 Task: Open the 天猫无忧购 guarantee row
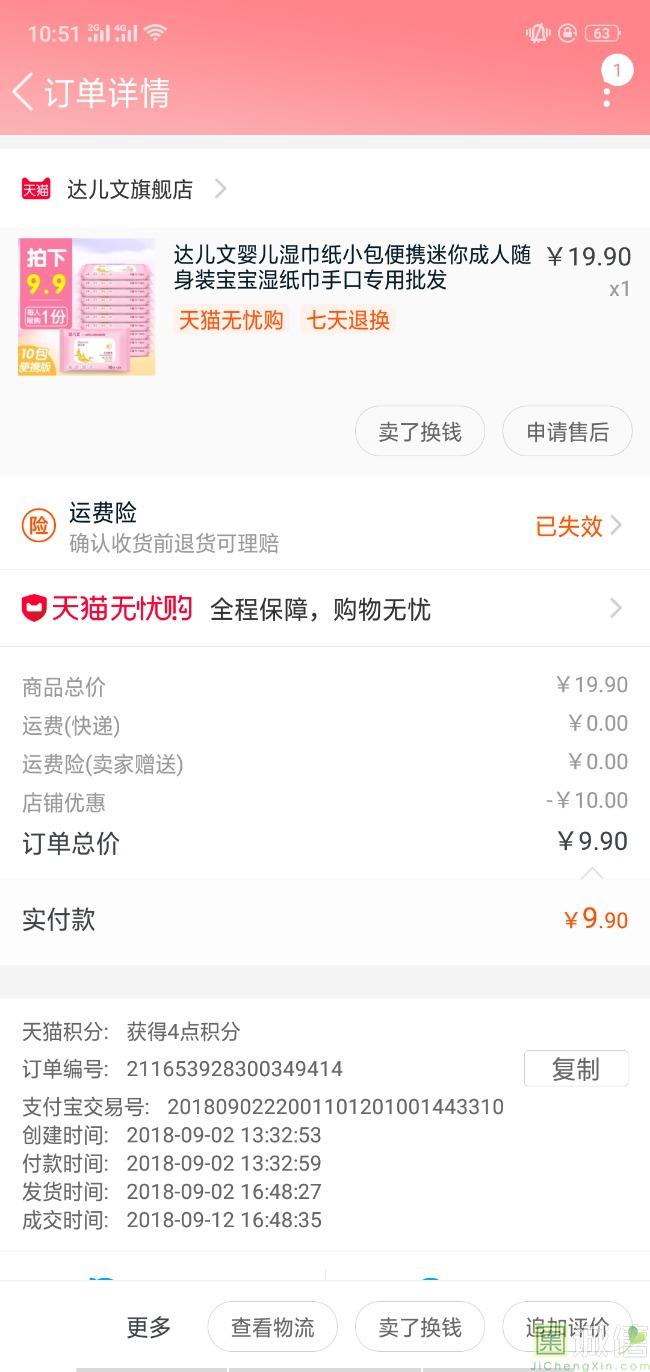point(325,609)
